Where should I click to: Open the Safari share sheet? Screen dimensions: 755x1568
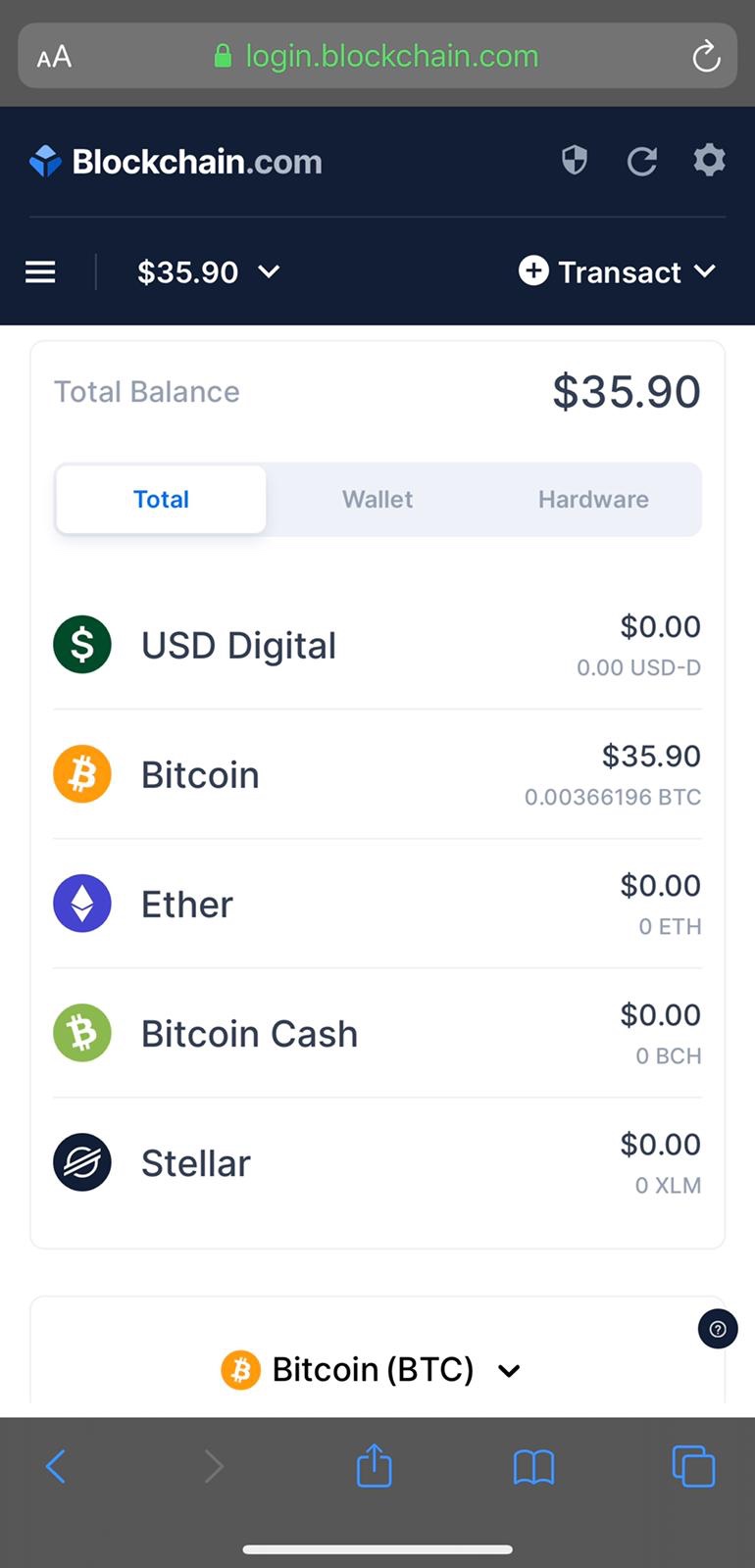[374, 1467]
